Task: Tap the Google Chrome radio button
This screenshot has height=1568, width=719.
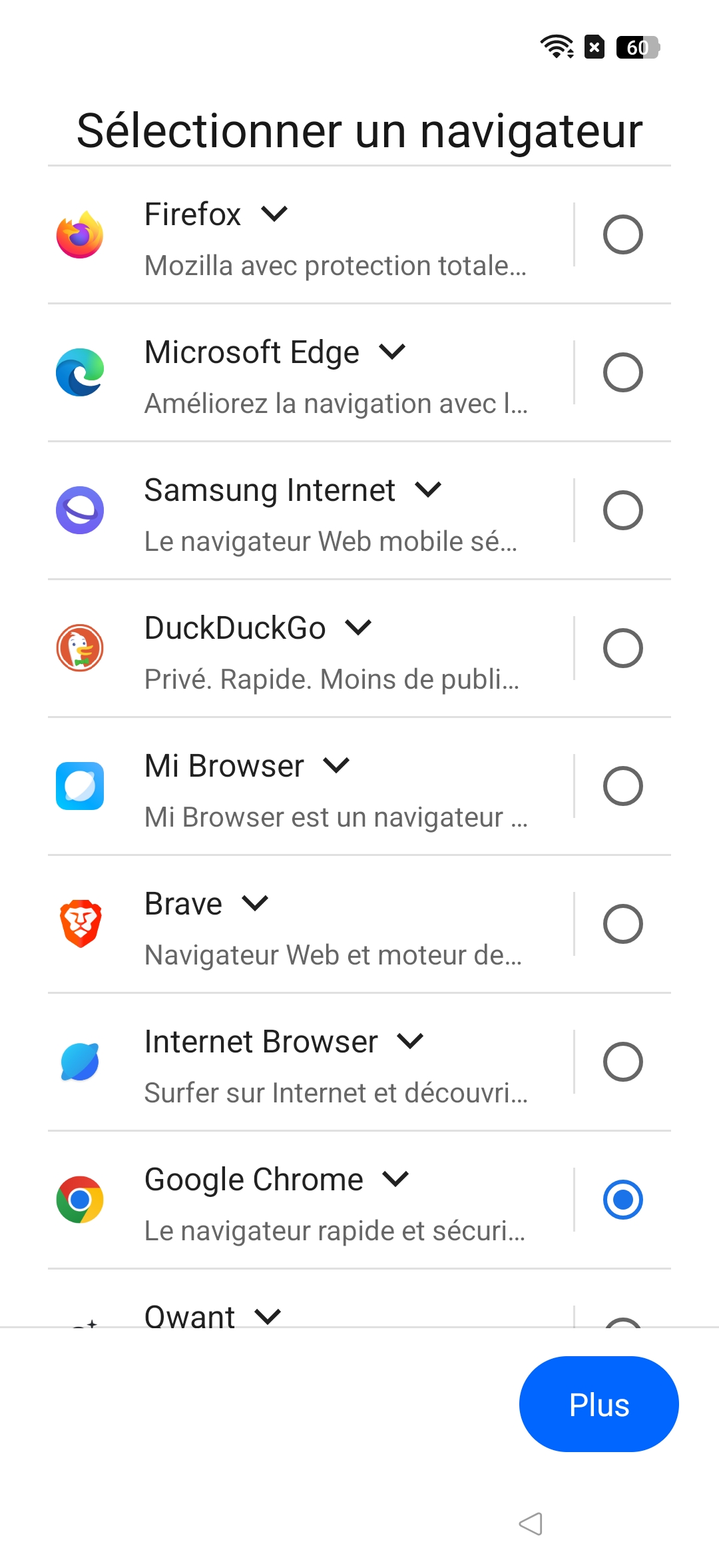Action: [622, 1200]
